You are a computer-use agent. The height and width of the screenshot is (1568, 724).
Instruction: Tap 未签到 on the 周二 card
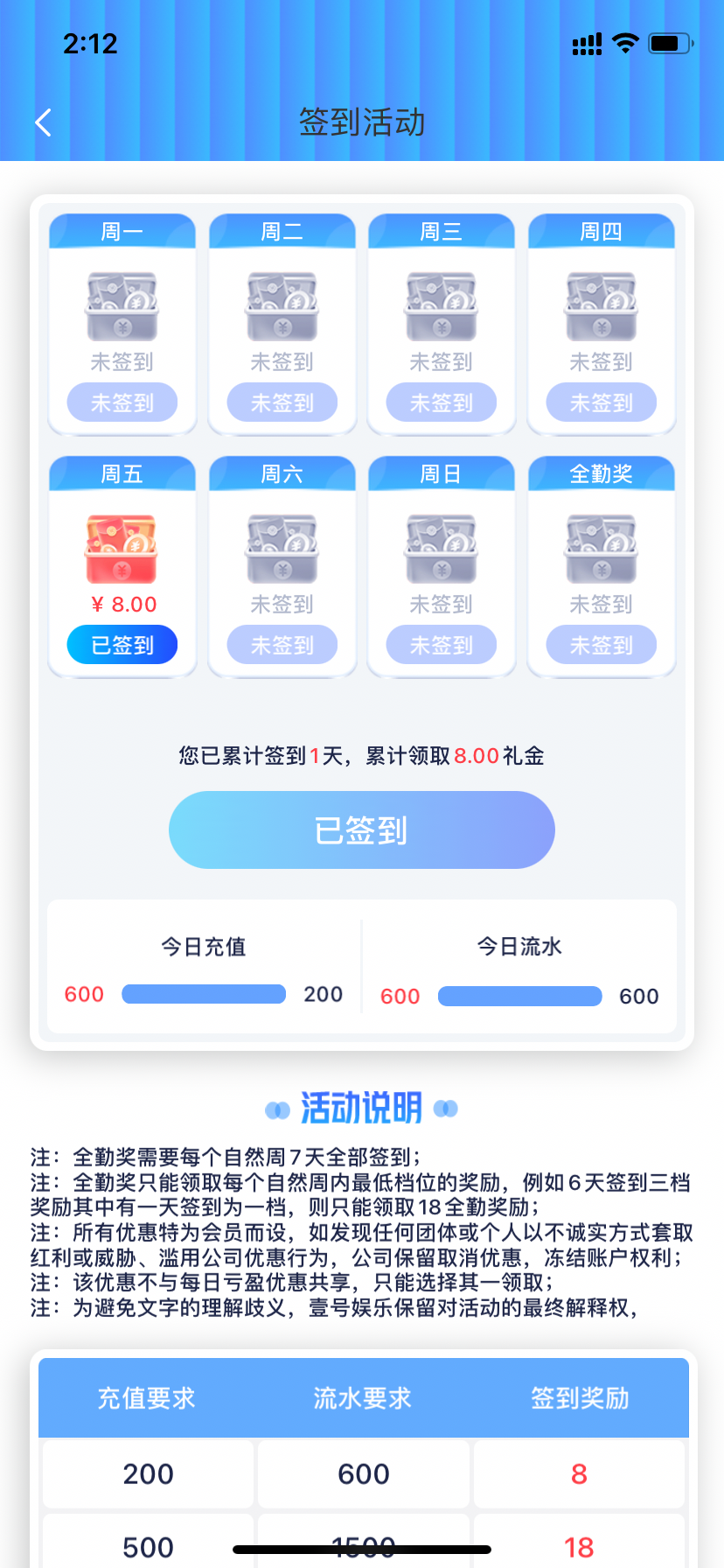282,402
